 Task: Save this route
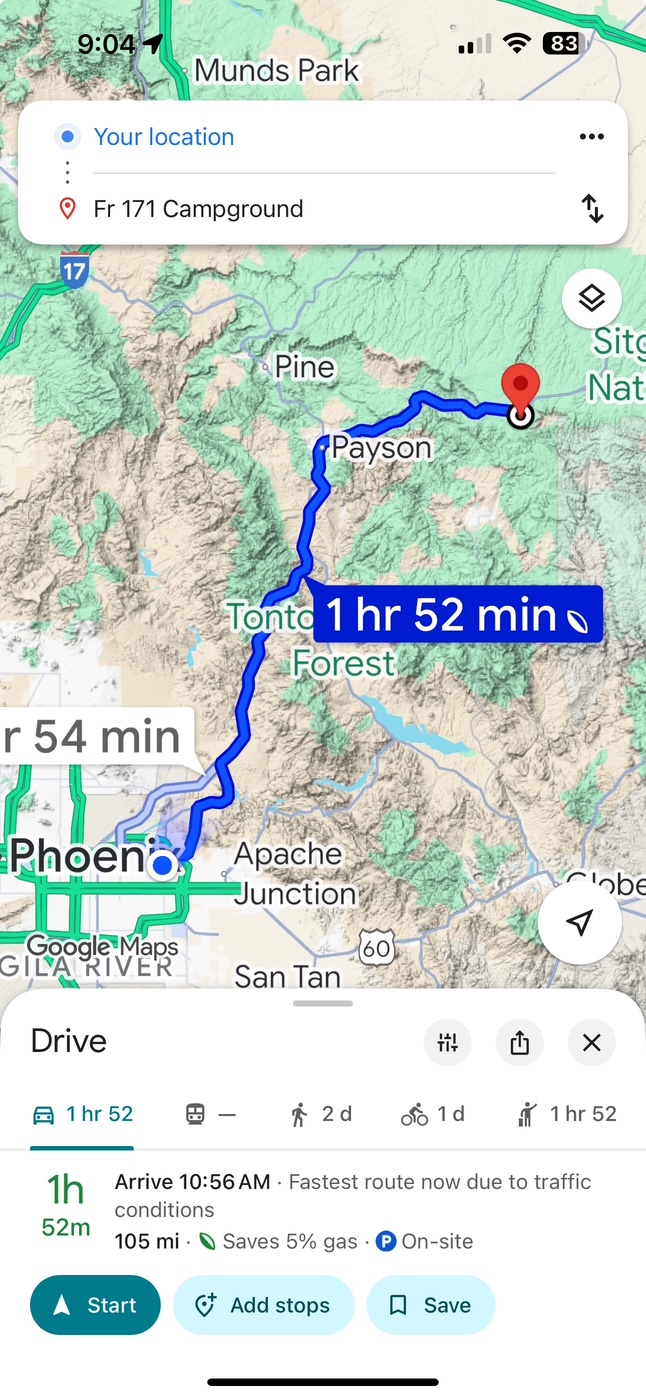coord(430,1305)
